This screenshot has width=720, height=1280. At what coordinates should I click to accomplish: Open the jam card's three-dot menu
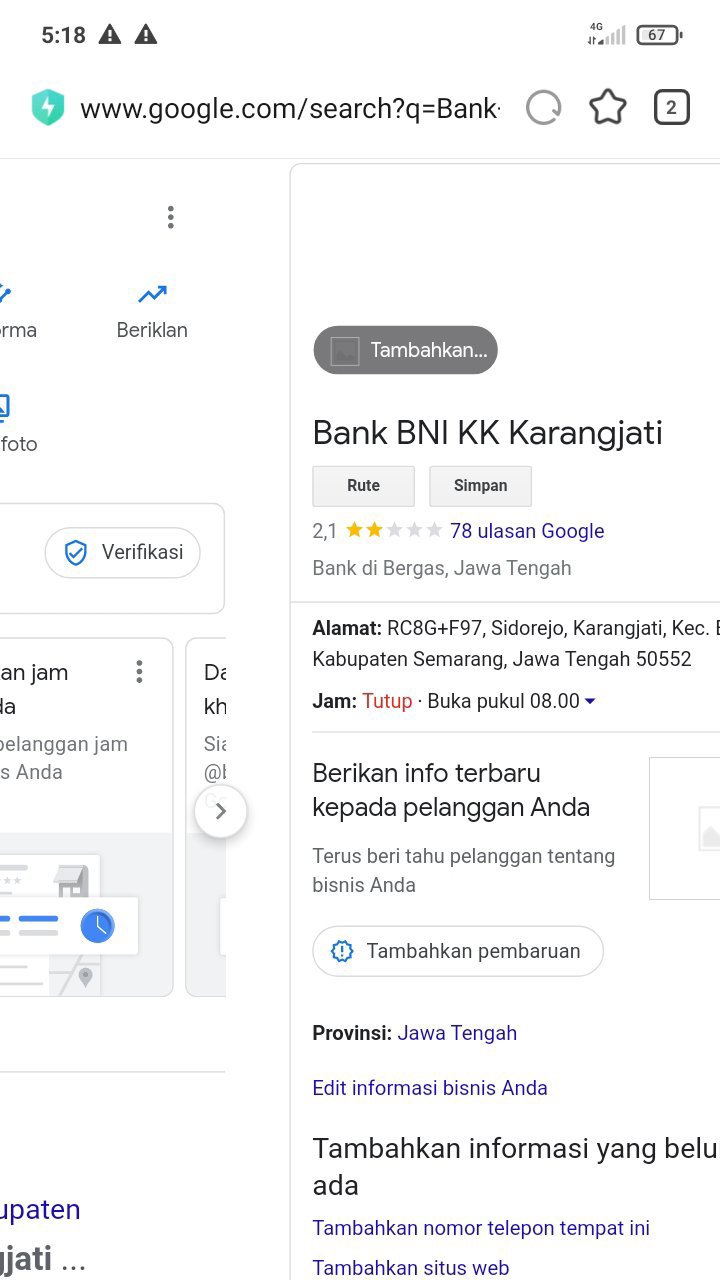pos(139,672)
